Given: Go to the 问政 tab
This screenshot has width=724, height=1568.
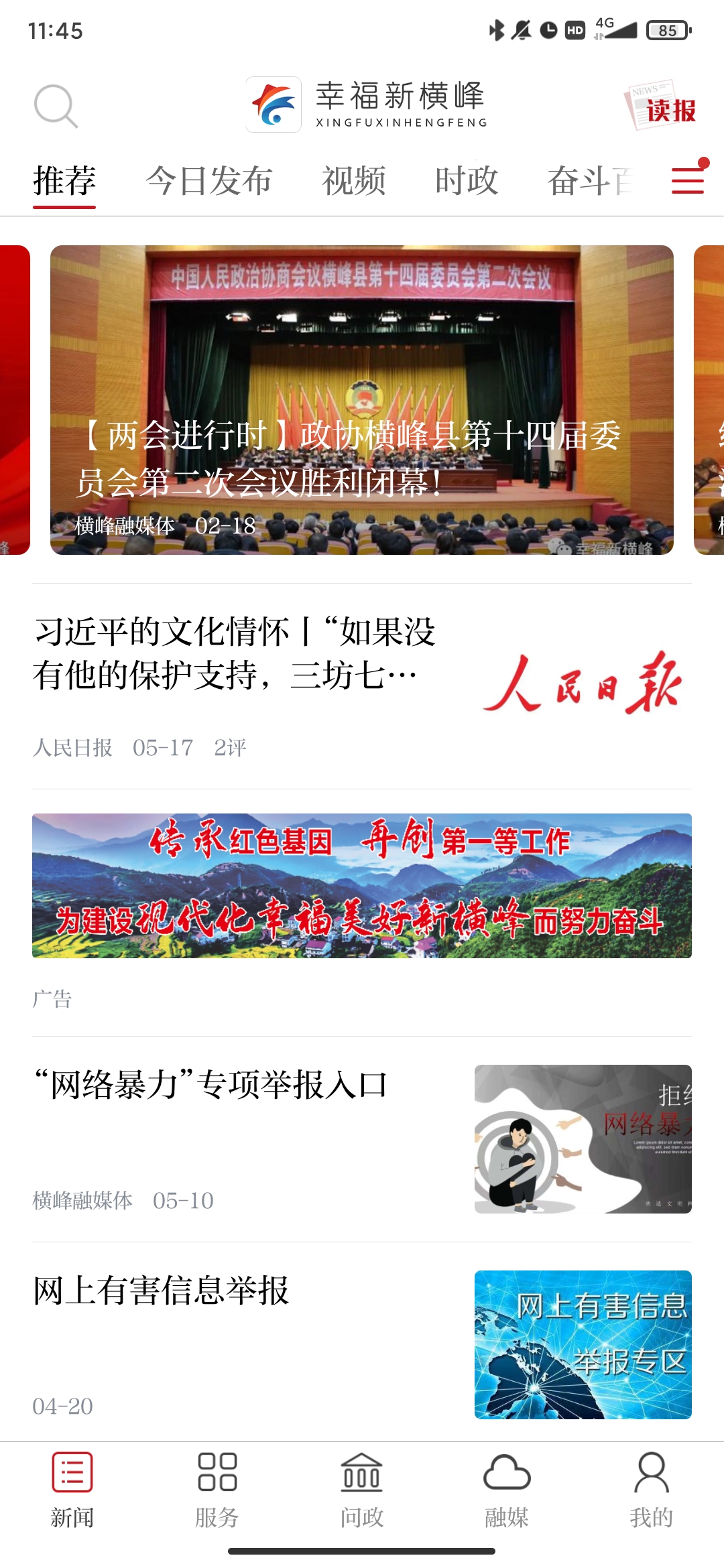Looking at the screenshot, I should 362,1489.
